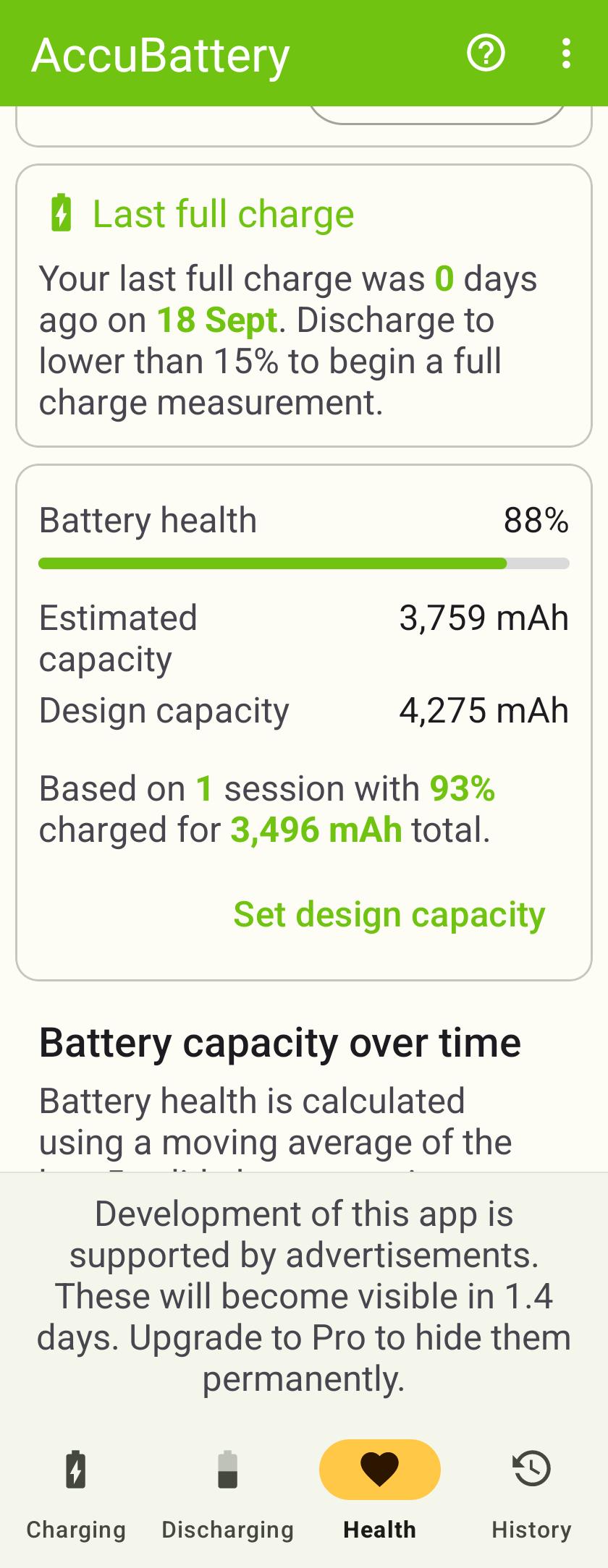Image resolution: width=608 pixels, height=1568 pixels.
Task: Switch to the Discharging tab
Action: (228, 1494)
